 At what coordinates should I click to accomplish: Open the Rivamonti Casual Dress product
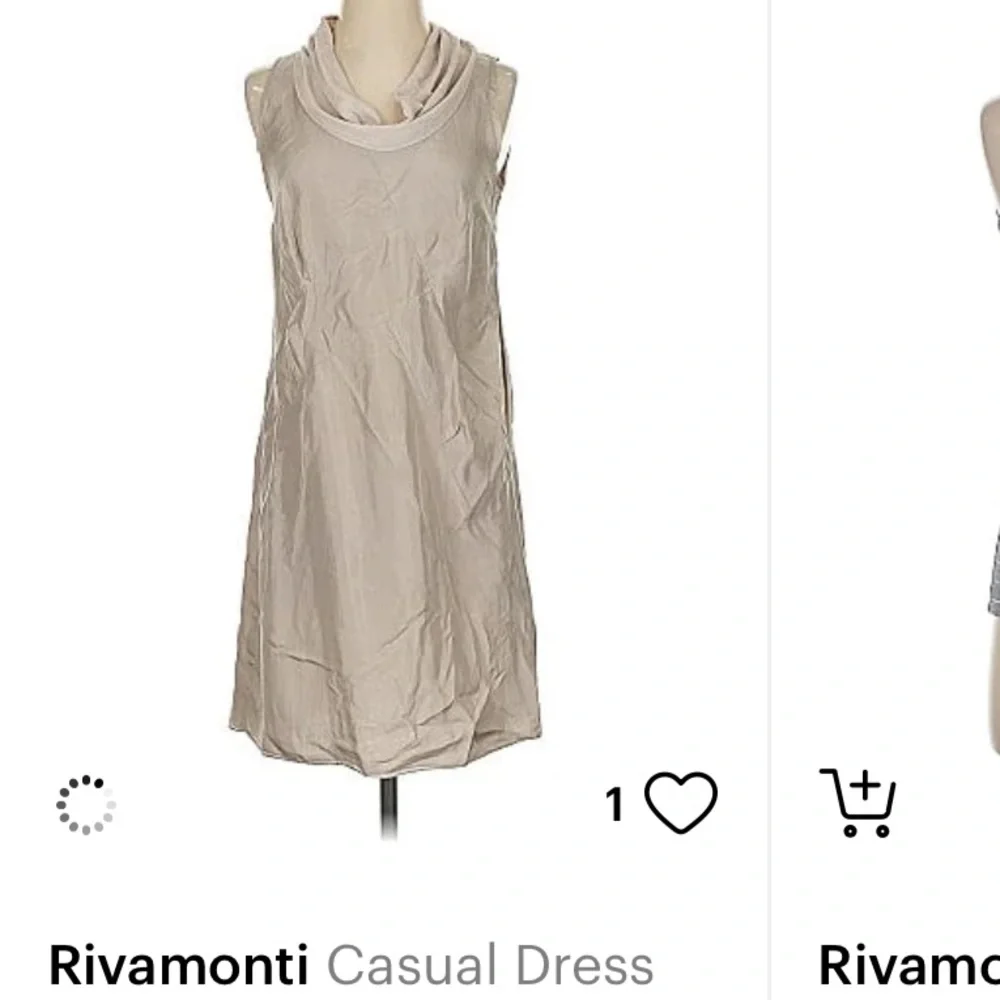tap(385, 400)
